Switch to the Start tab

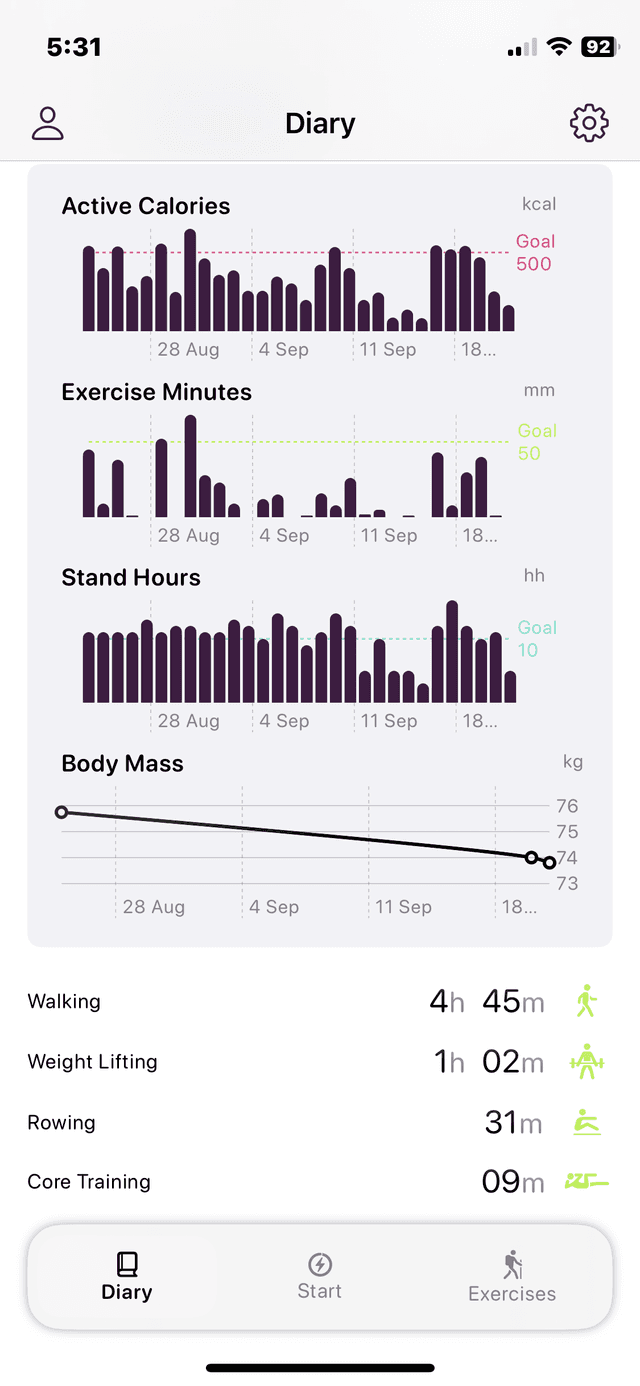pos(319,1276)
